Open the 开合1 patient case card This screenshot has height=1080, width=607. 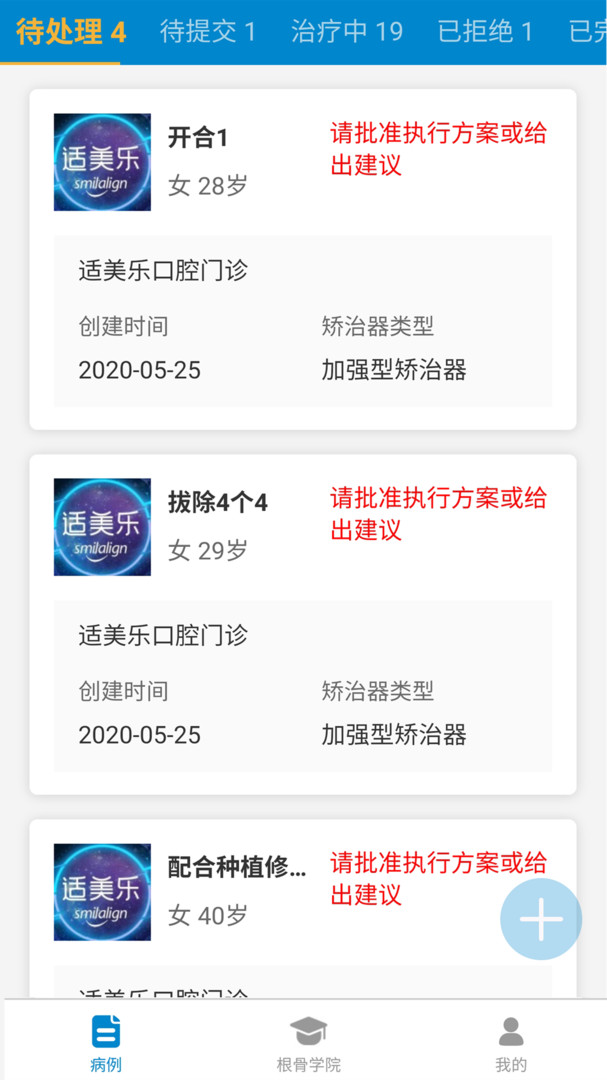[302, 260]
